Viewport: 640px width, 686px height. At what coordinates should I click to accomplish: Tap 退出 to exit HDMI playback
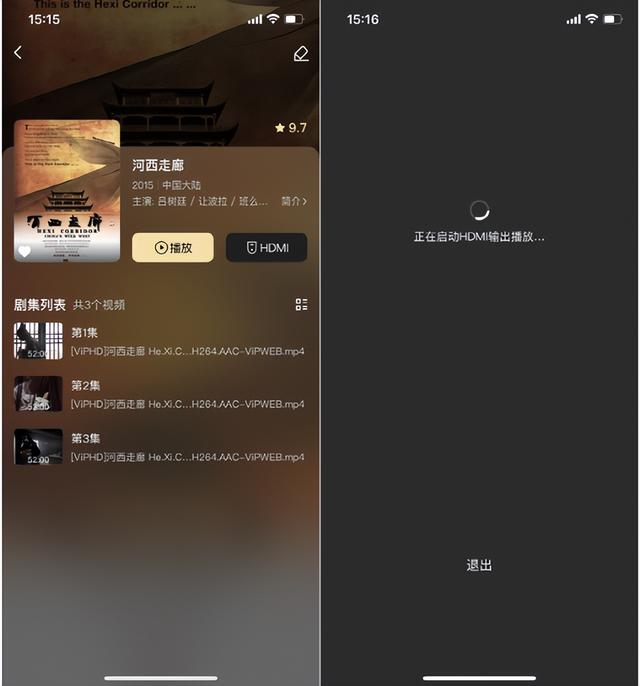click(479, 565)
